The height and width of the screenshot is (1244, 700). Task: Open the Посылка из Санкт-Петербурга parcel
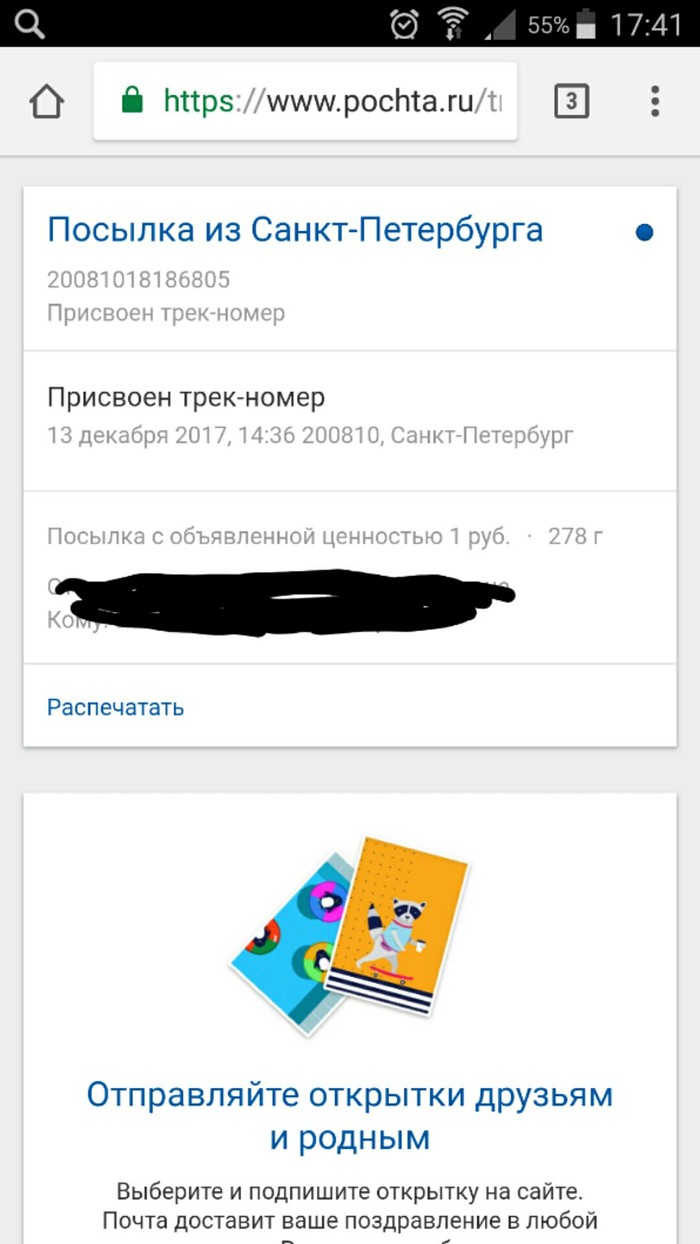coord(295,231)
